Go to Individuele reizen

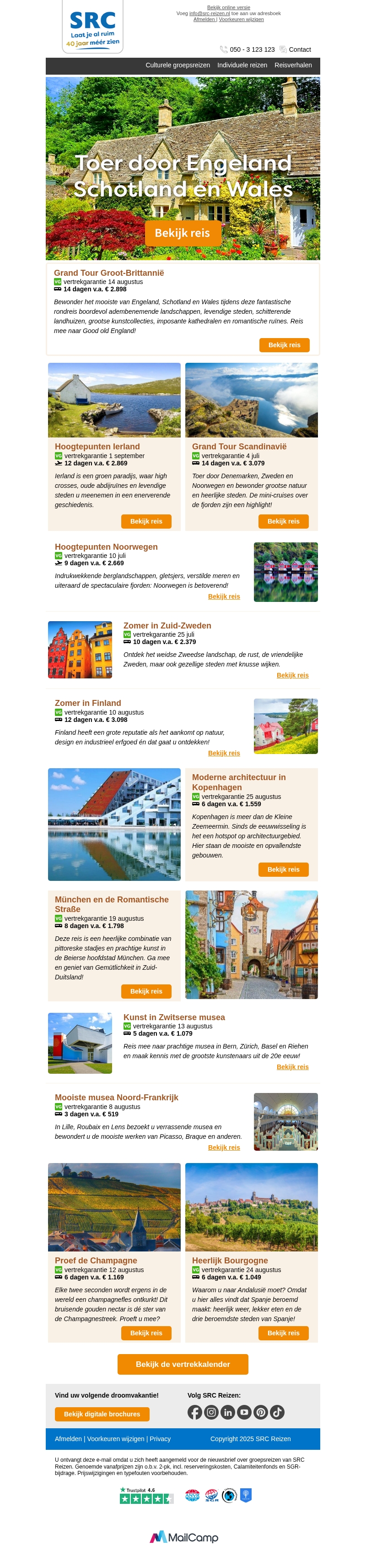(x=242, y=65)
